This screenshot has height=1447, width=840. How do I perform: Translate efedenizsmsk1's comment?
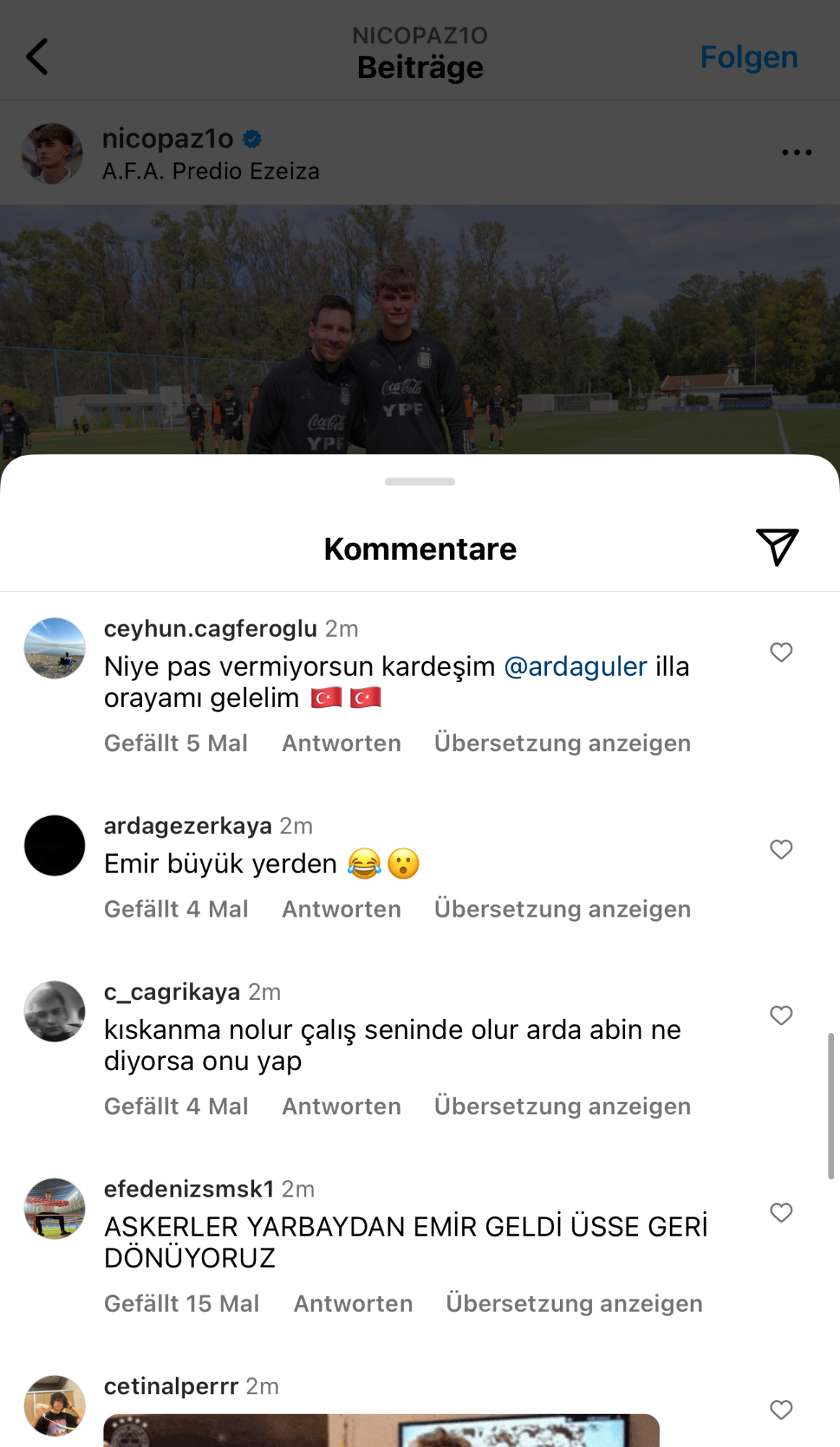click(x=574, y=1303)
